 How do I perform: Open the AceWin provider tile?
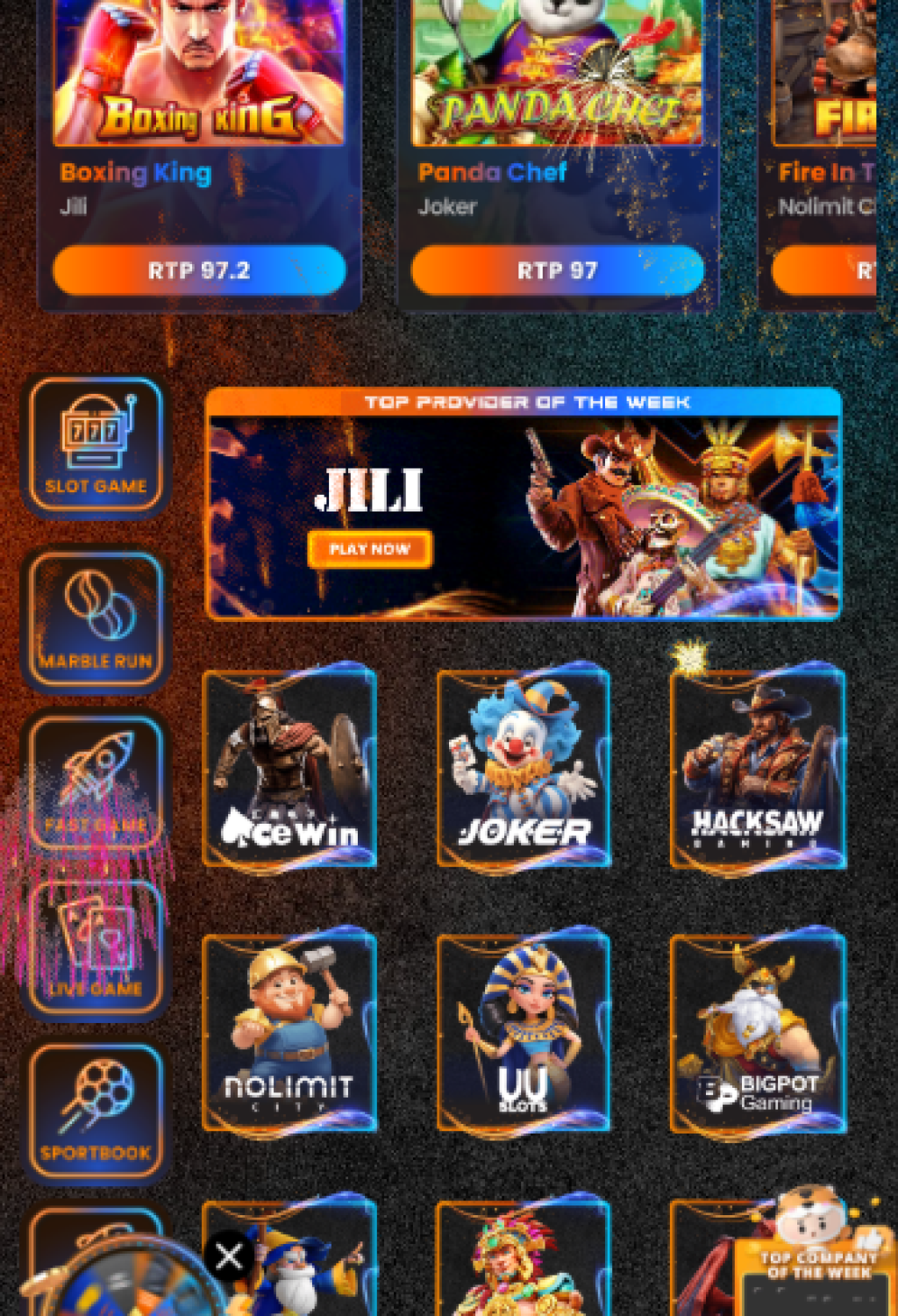coord(289,769)
